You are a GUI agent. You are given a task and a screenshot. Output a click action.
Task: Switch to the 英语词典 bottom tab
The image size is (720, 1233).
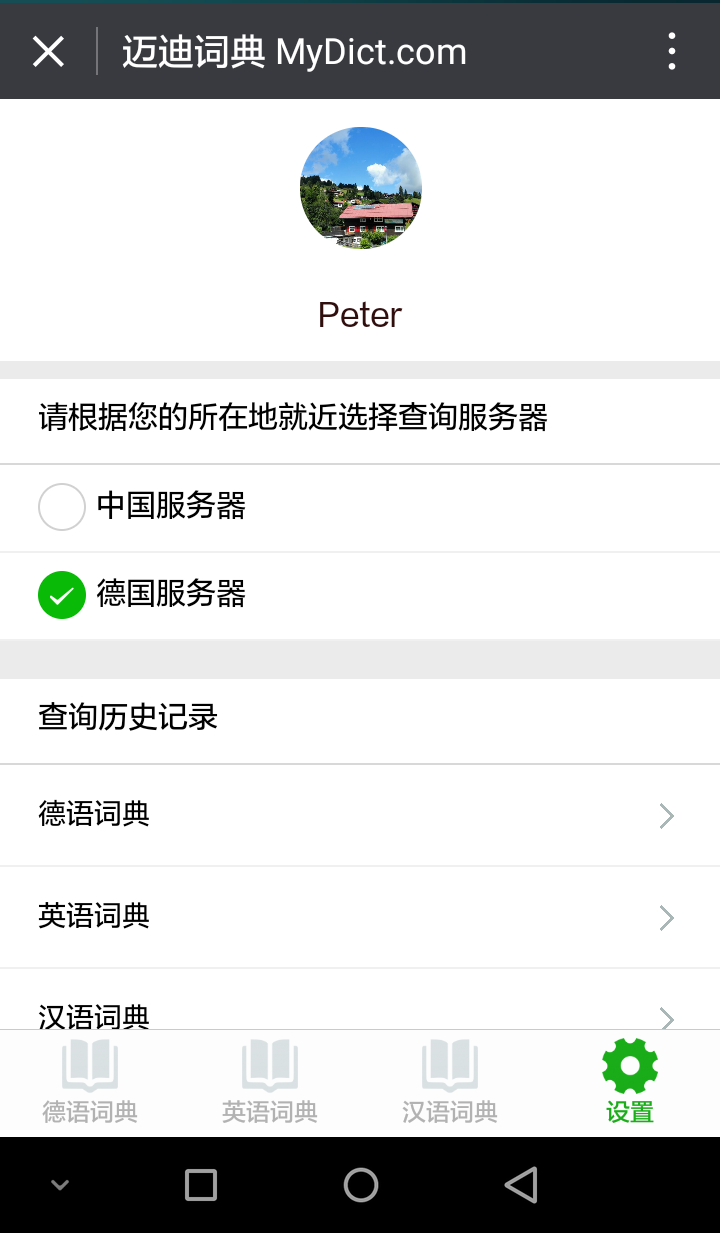270,1082
